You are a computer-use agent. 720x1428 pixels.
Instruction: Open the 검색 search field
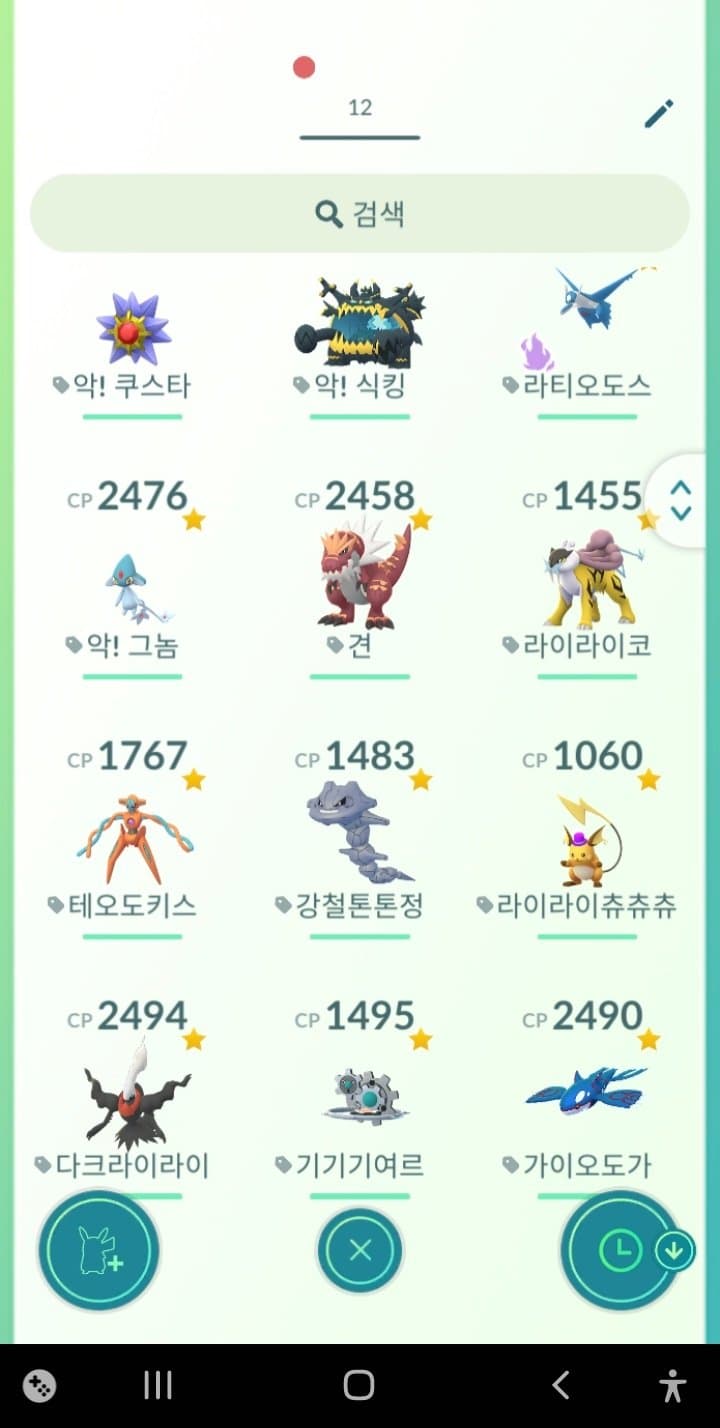coord(360,213)
